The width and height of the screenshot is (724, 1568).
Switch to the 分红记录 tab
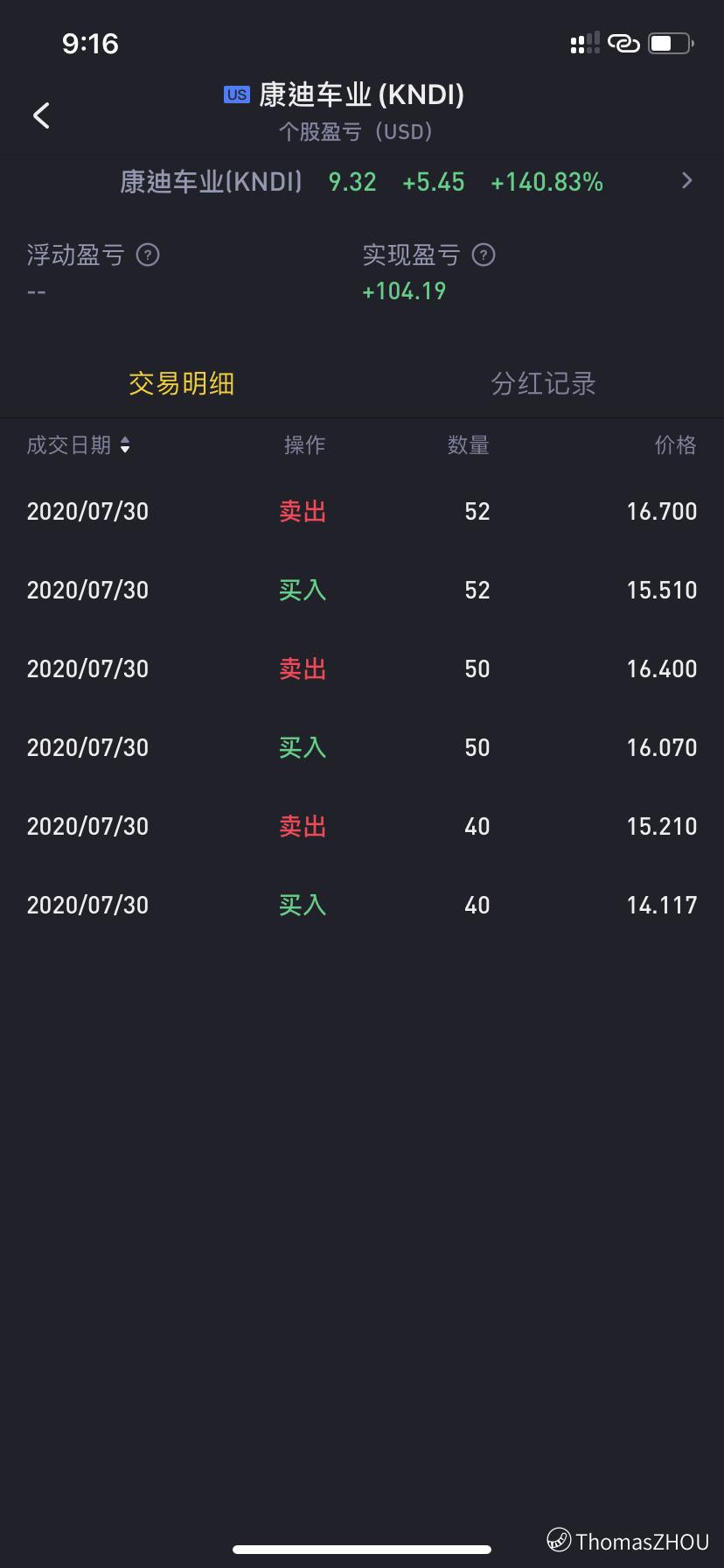543,383
